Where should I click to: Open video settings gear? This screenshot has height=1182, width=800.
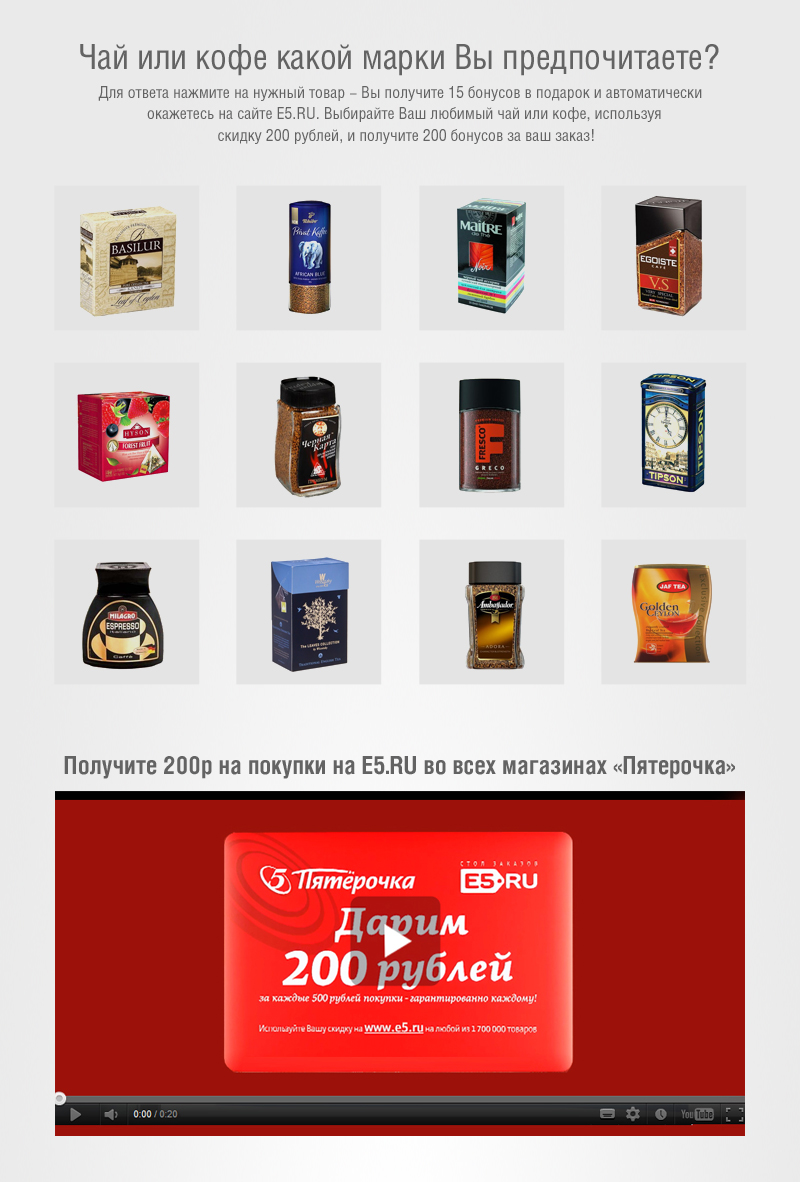tap(633, 1114)
